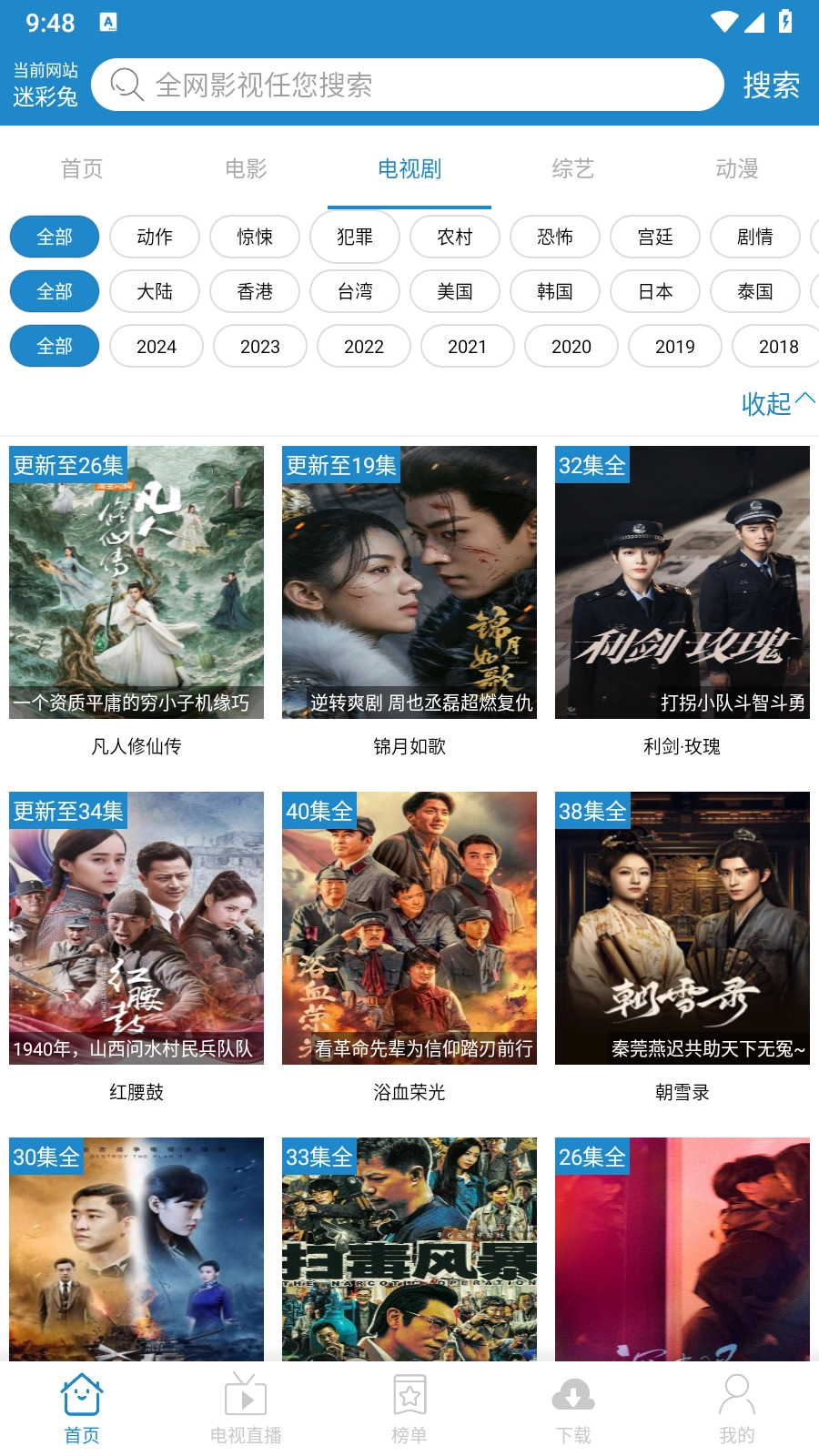The width and height of the screenshot is (819, 1456).
Task: Open the drama 浴血荣光
Action: 409,928
